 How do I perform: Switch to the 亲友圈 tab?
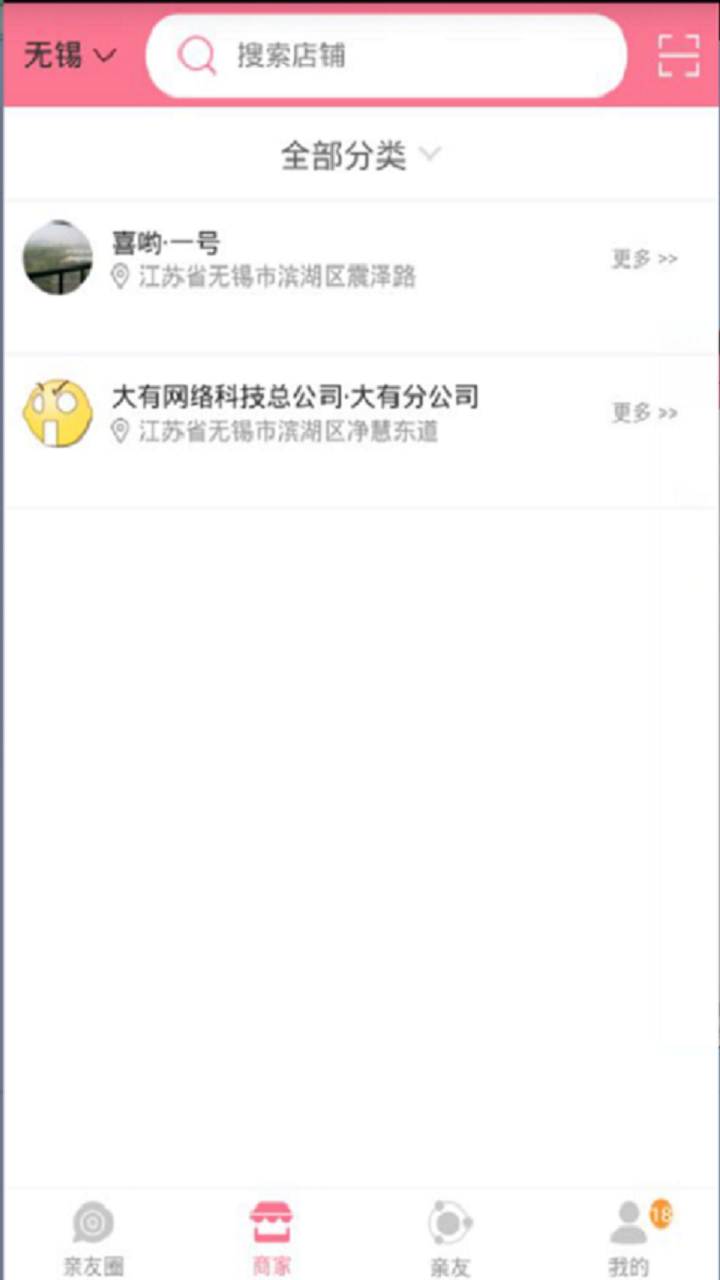pyautogui.click(x=93, y=1238)
